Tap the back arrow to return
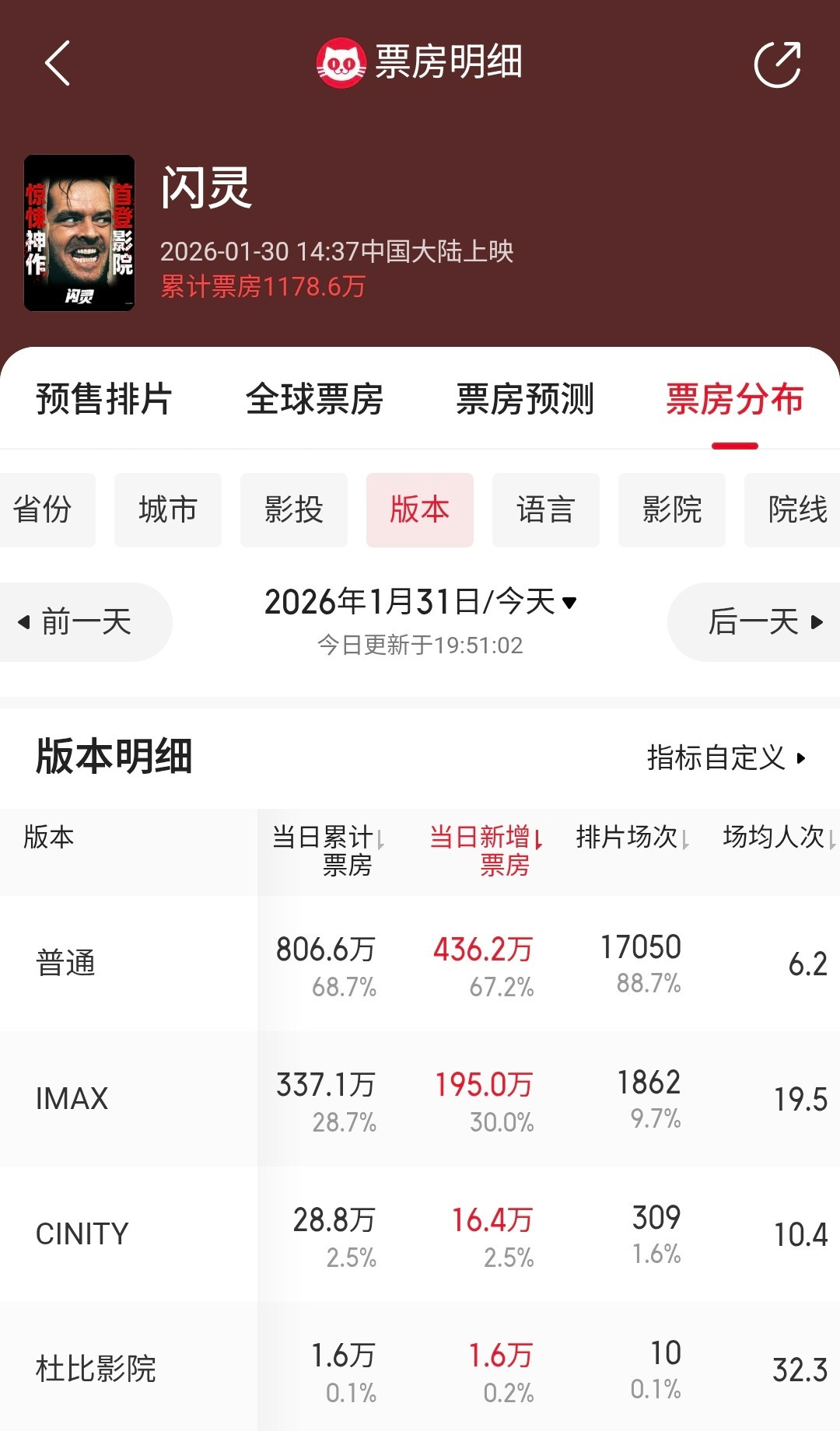The image size is (840, 1431). coord(56,64)
